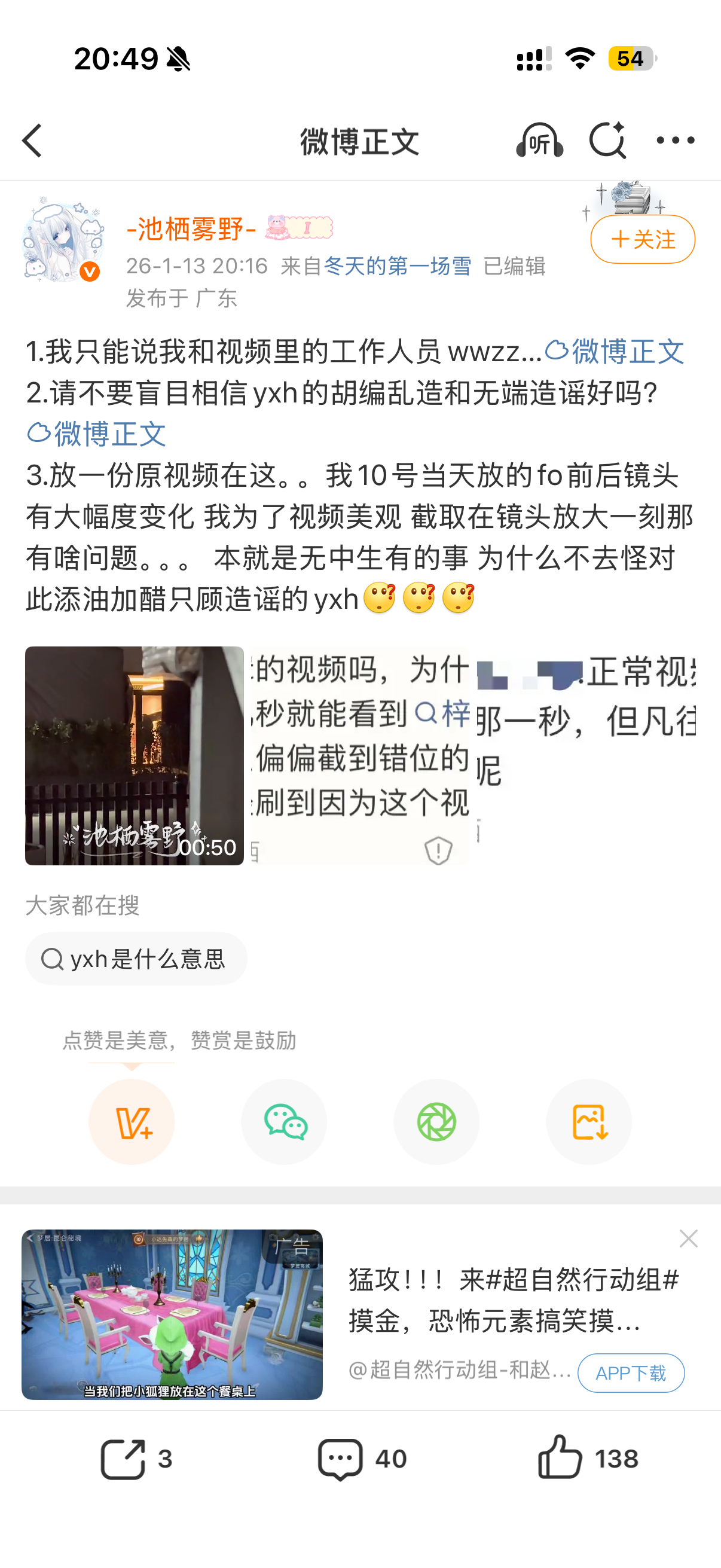The height and width of the screenshot is (1568, 721).
Task: Play the 00:50 video thumbnail
Action: pos(135,755)
